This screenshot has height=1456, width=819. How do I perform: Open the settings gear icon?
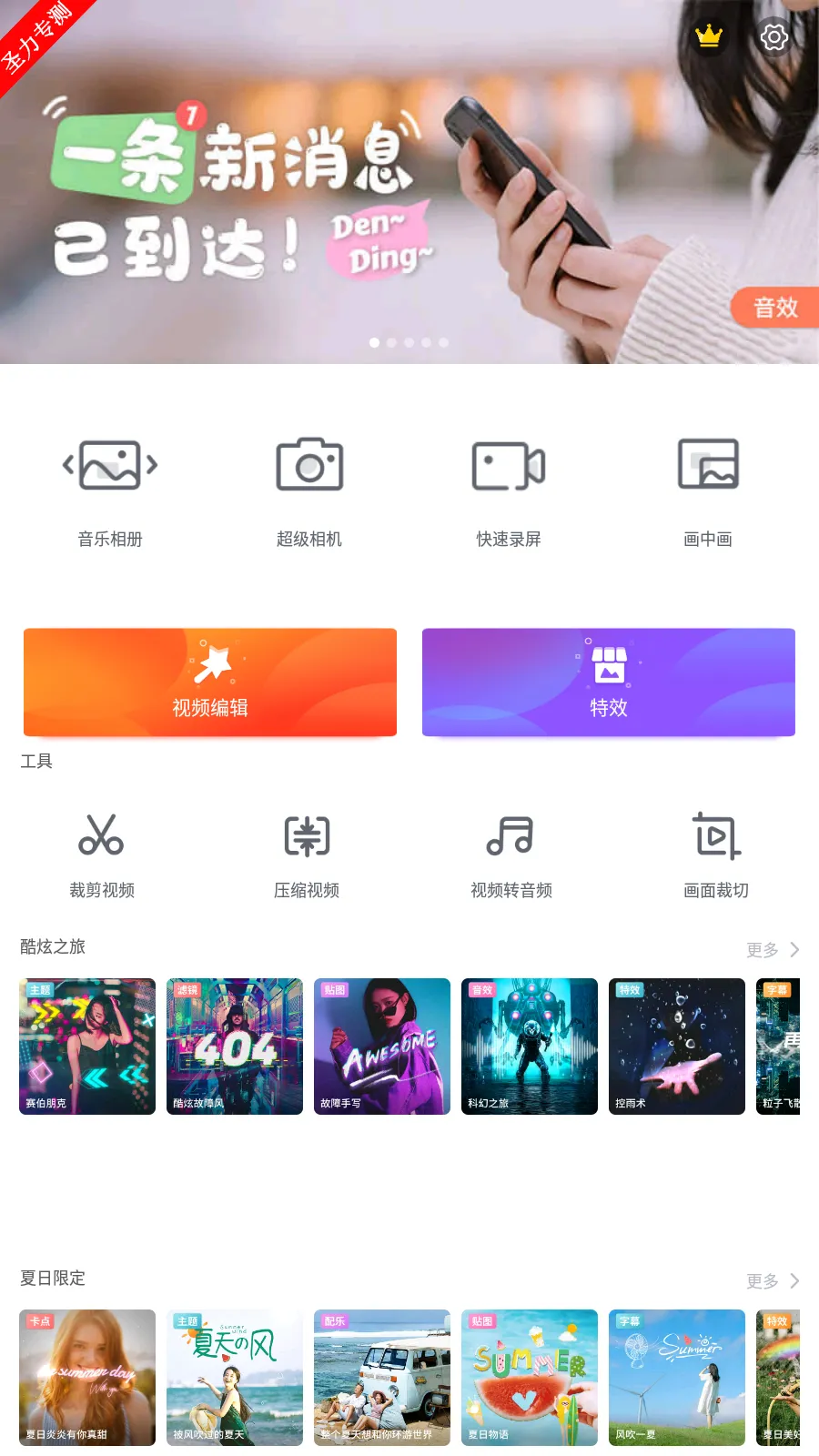pyautogui.click(x=773, y=37)
